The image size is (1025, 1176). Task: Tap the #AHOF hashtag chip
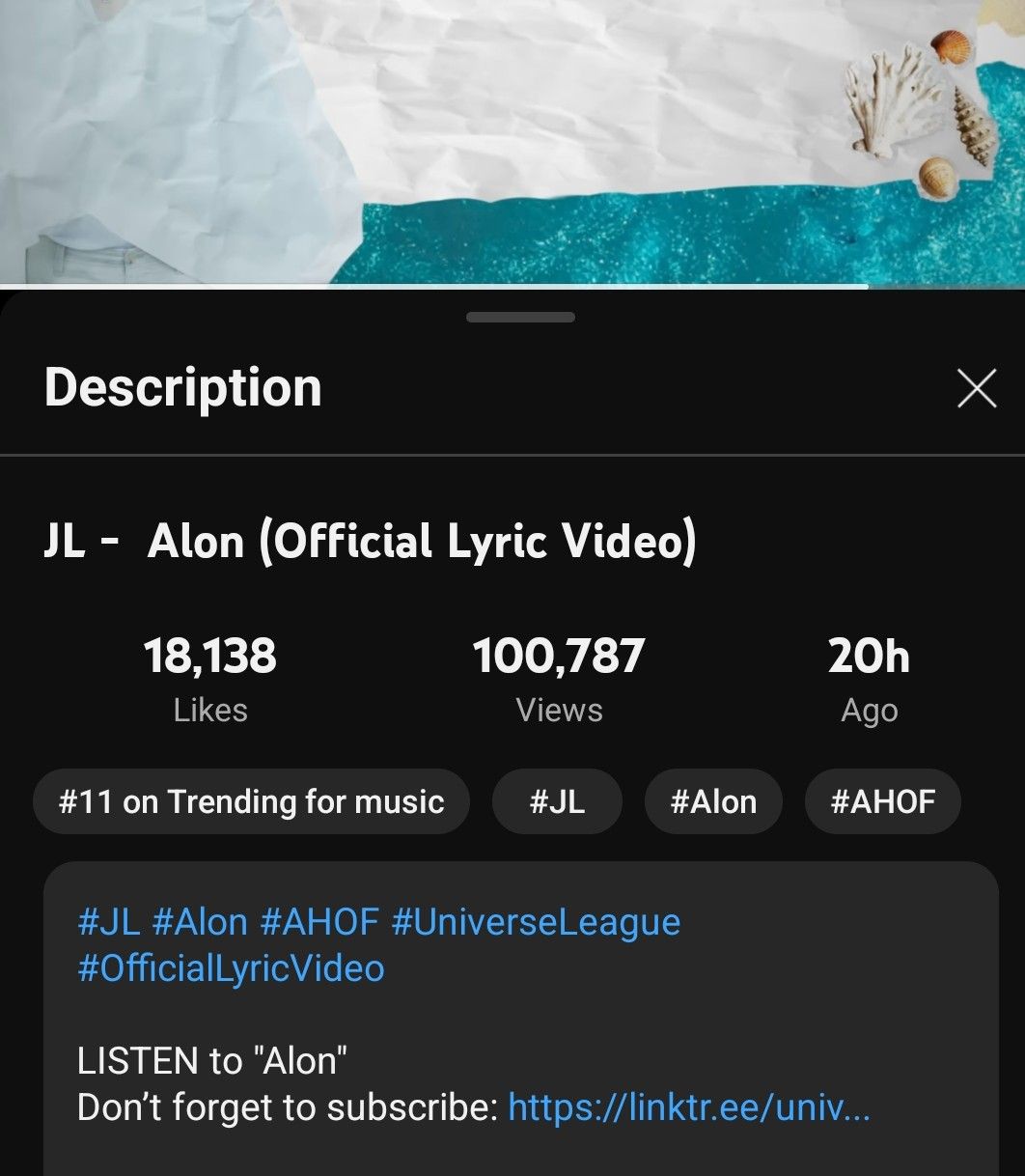(x=882, y=801)
